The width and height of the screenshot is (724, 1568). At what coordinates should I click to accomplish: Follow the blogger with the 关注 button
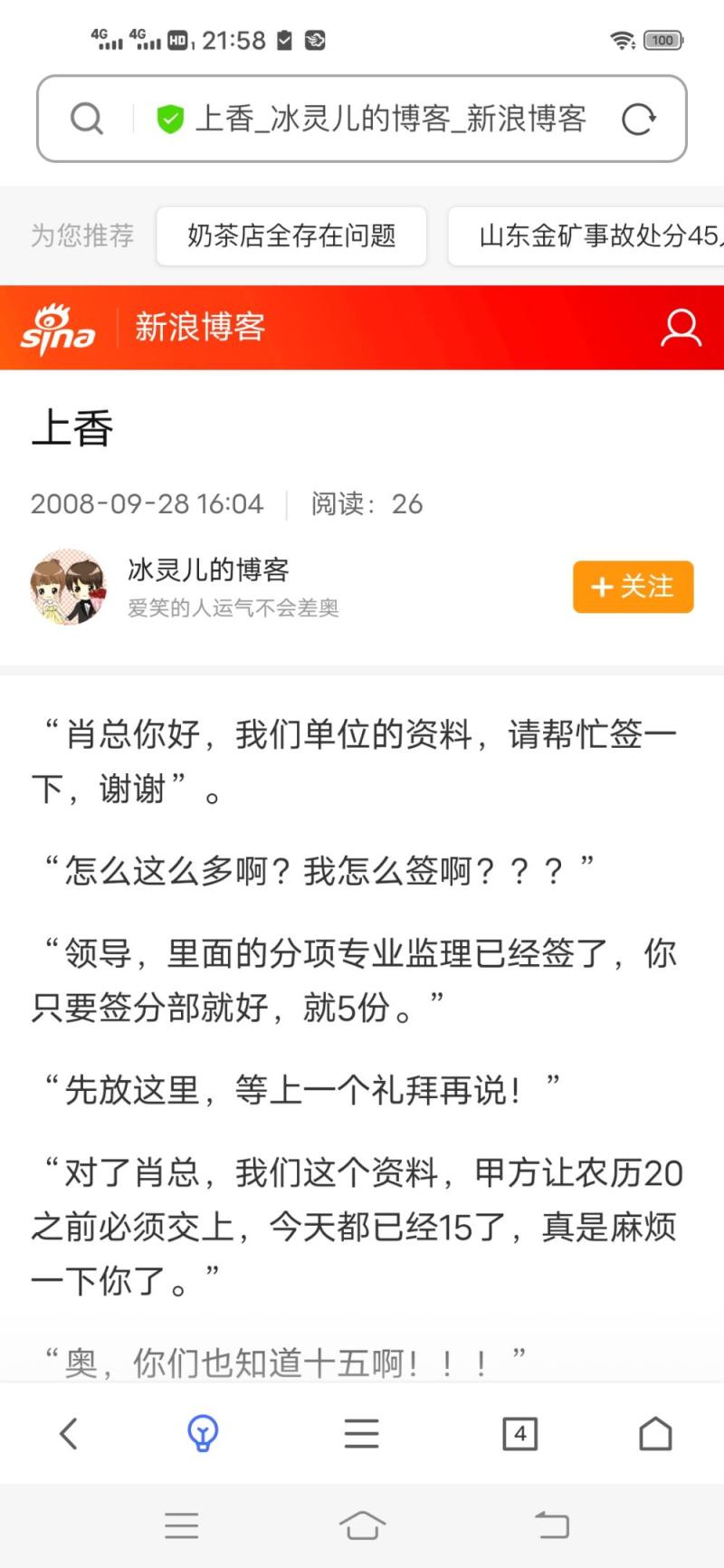[x=633, y=587]
